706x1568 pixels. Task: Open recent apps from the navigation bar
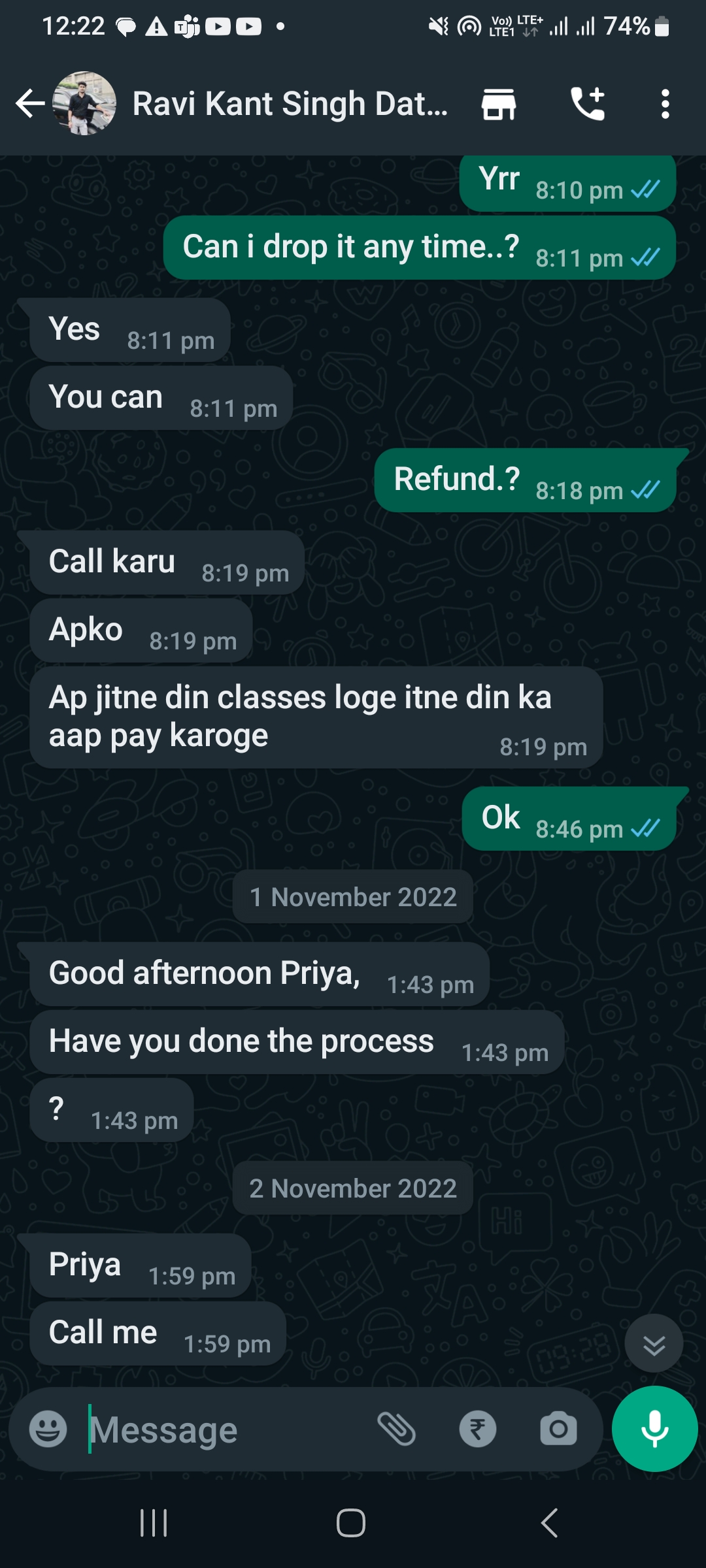pos(154,1523)
